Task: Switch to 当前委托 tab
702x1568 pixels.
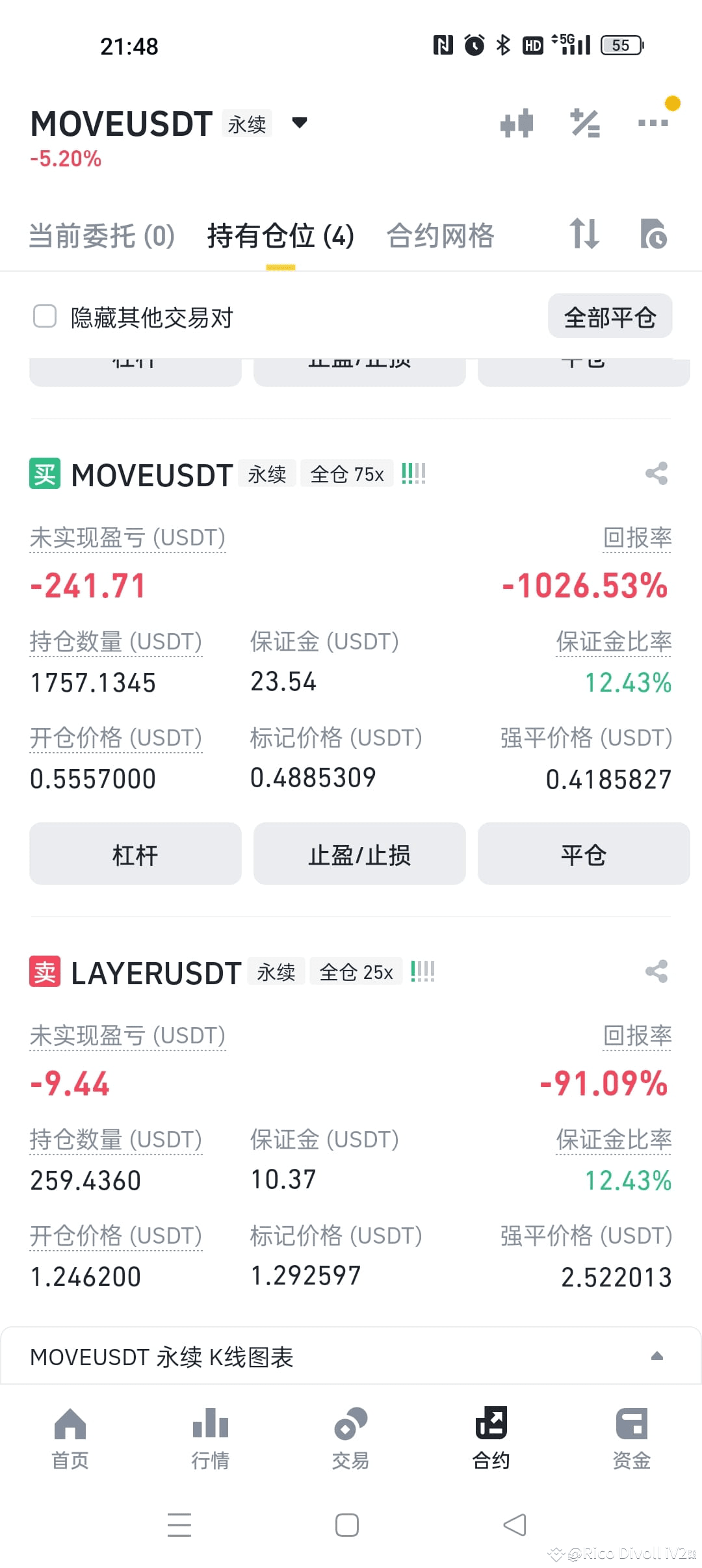Action: click(101, 235)
